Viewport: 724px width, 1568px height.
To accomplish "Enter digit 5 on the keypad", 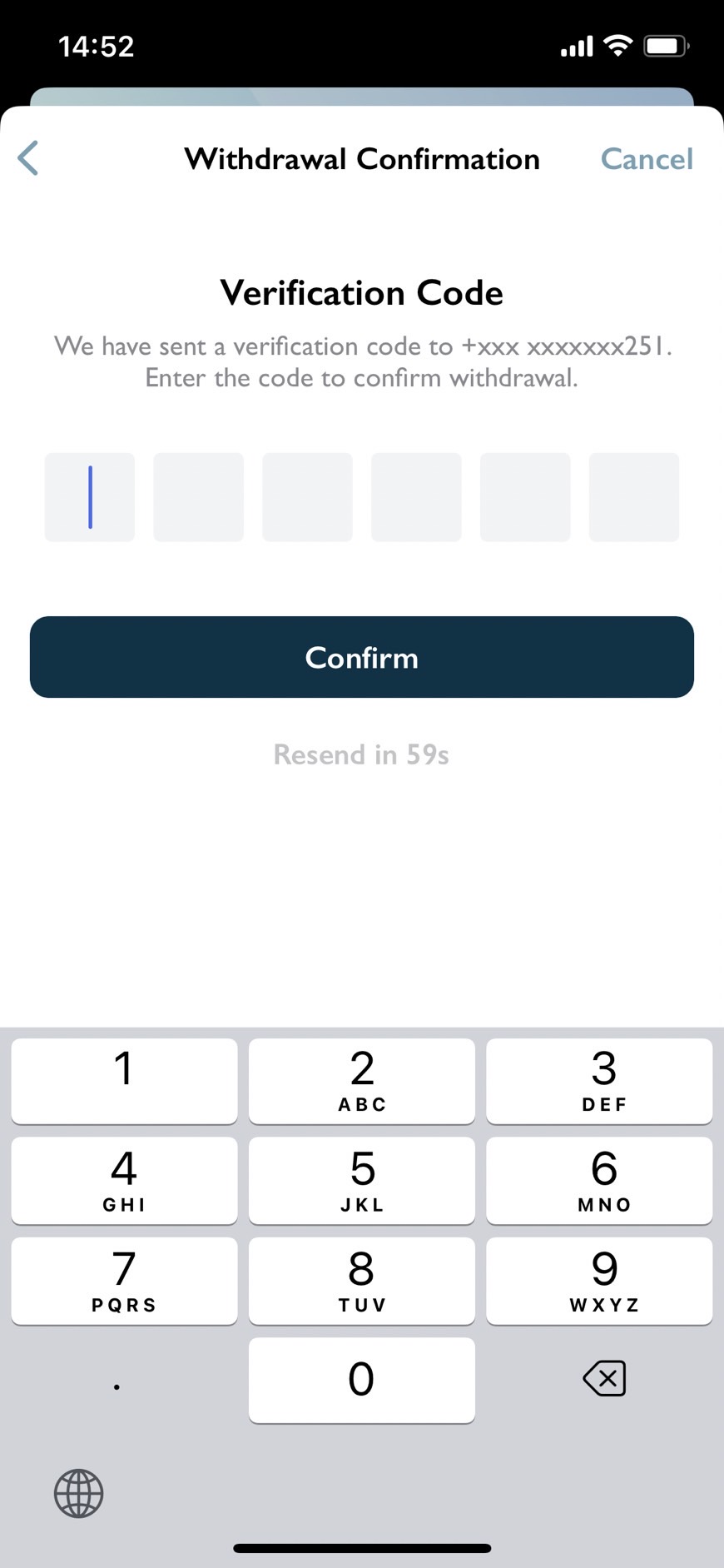I will tap(362, 1181).
